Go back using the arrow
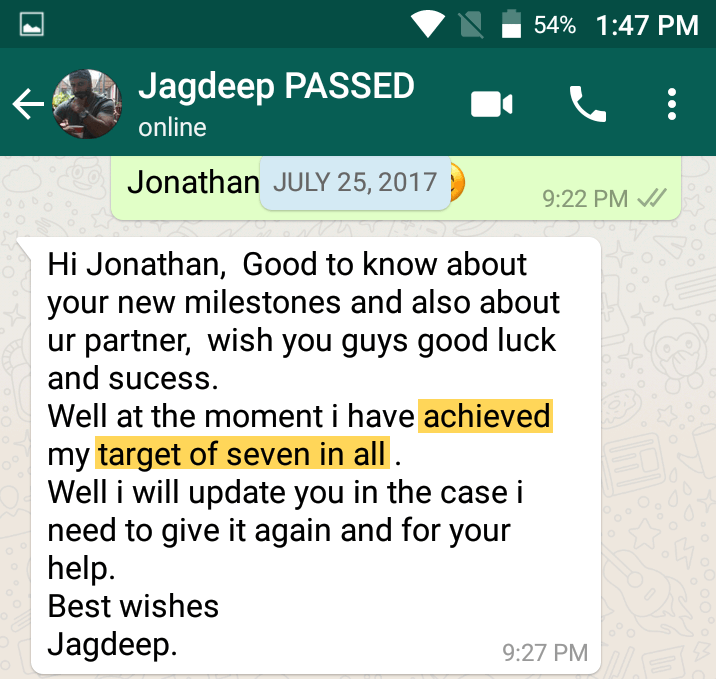Viewport: 716px width, 679px height. 27,104
